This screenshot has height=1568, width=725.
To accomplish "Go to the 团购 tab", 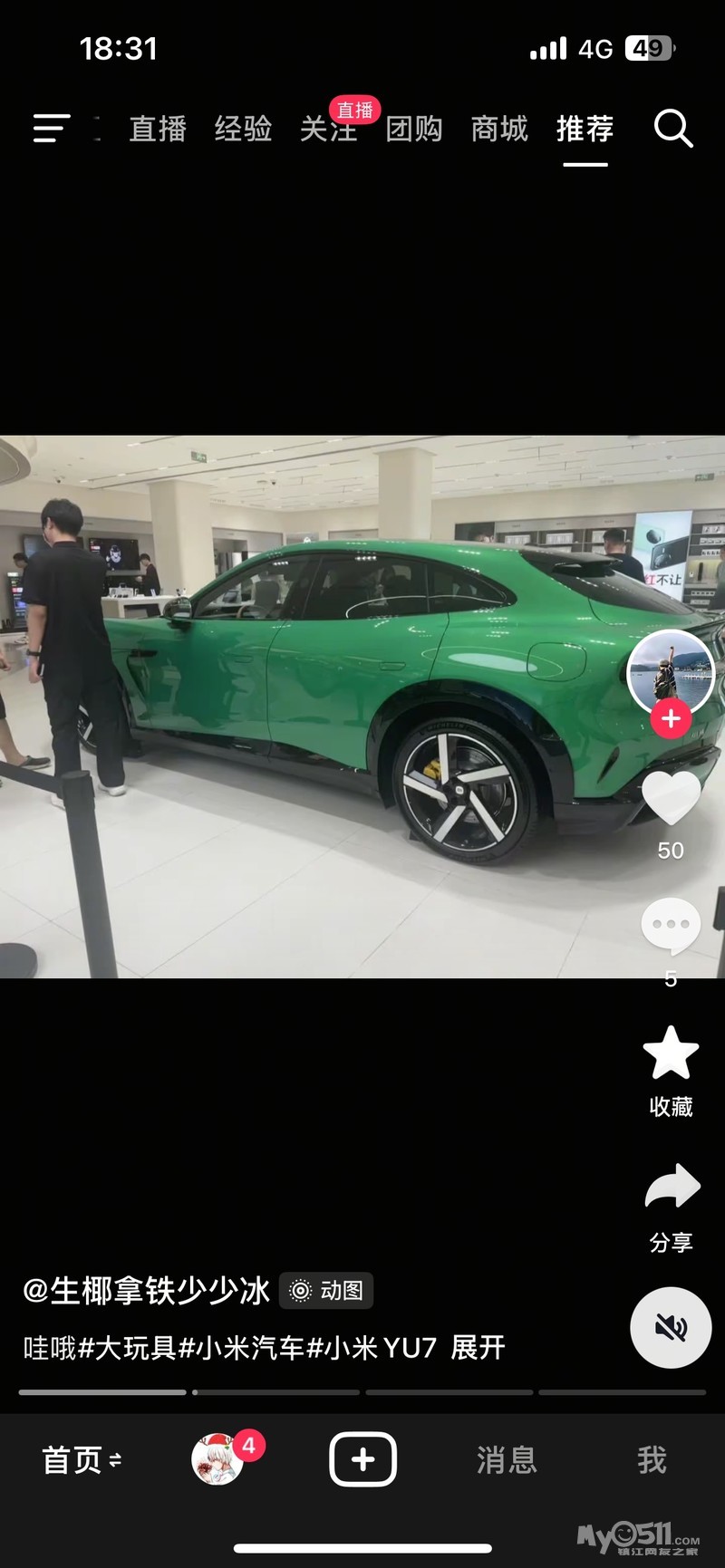I will pos(414,129).
